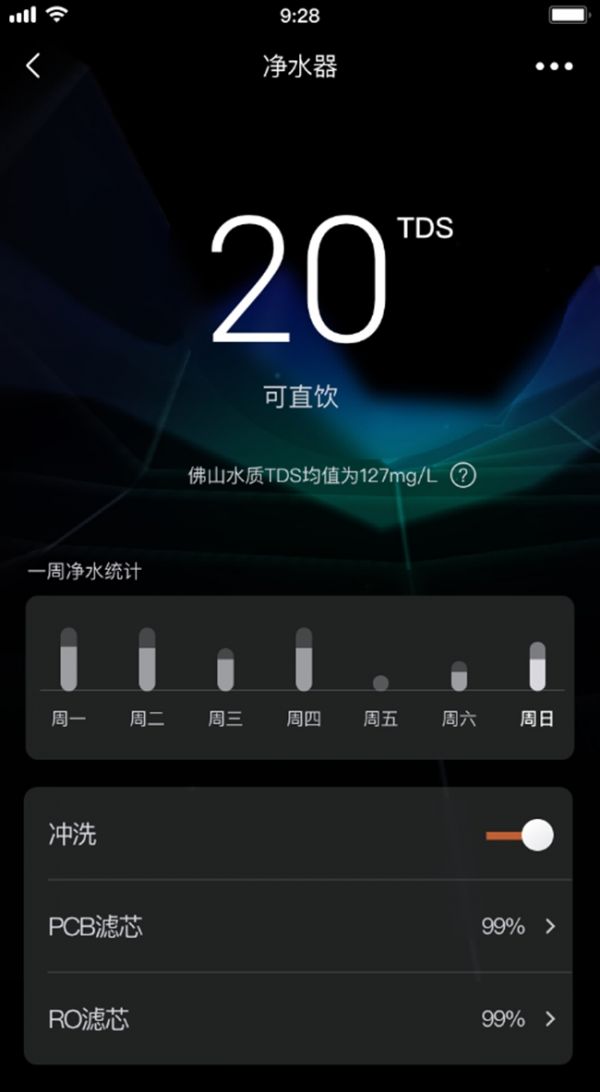
Task: Open PCB滤芯 filter details
Action: (x=300, y=927)
